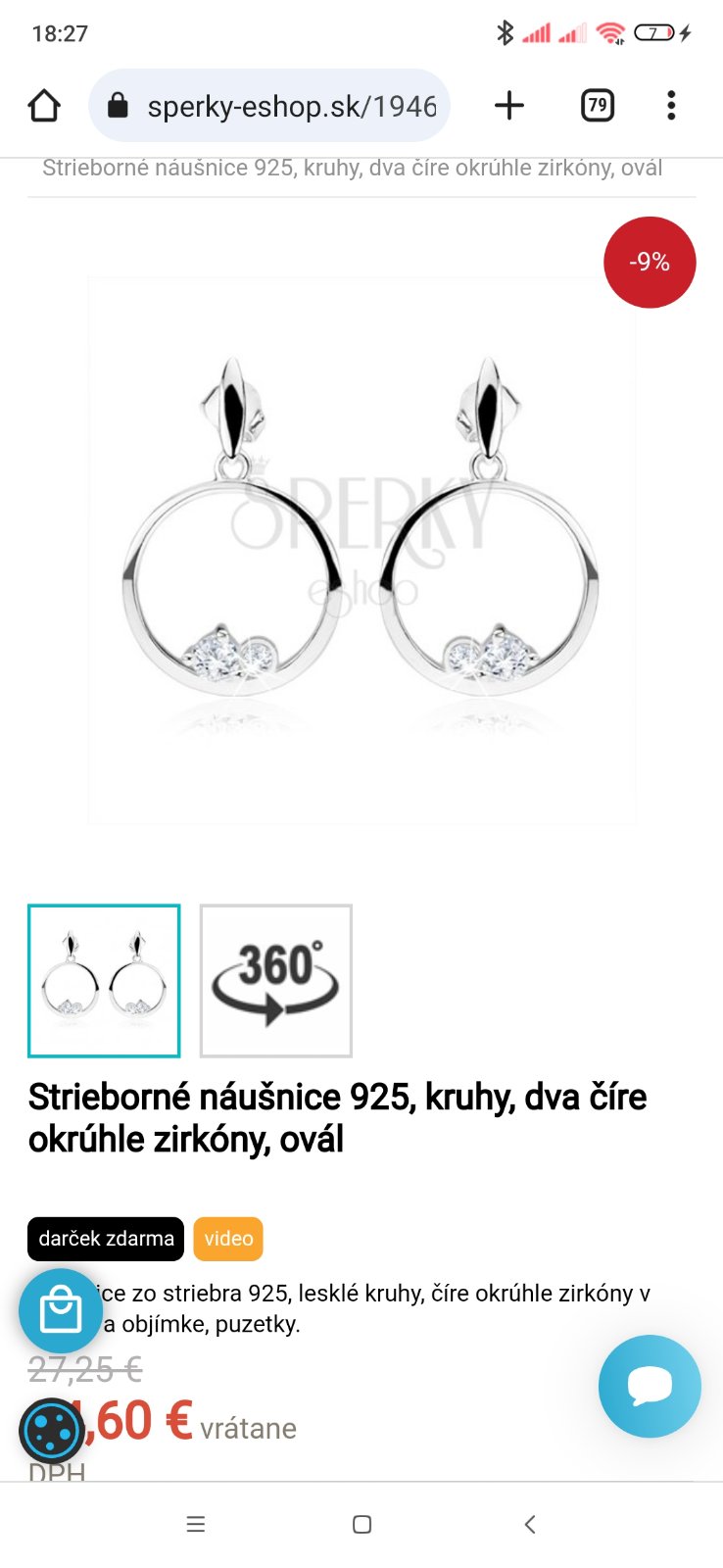
Task: Start a live chat conversation
Action: pyautogui.click(x=650, y=1386)
